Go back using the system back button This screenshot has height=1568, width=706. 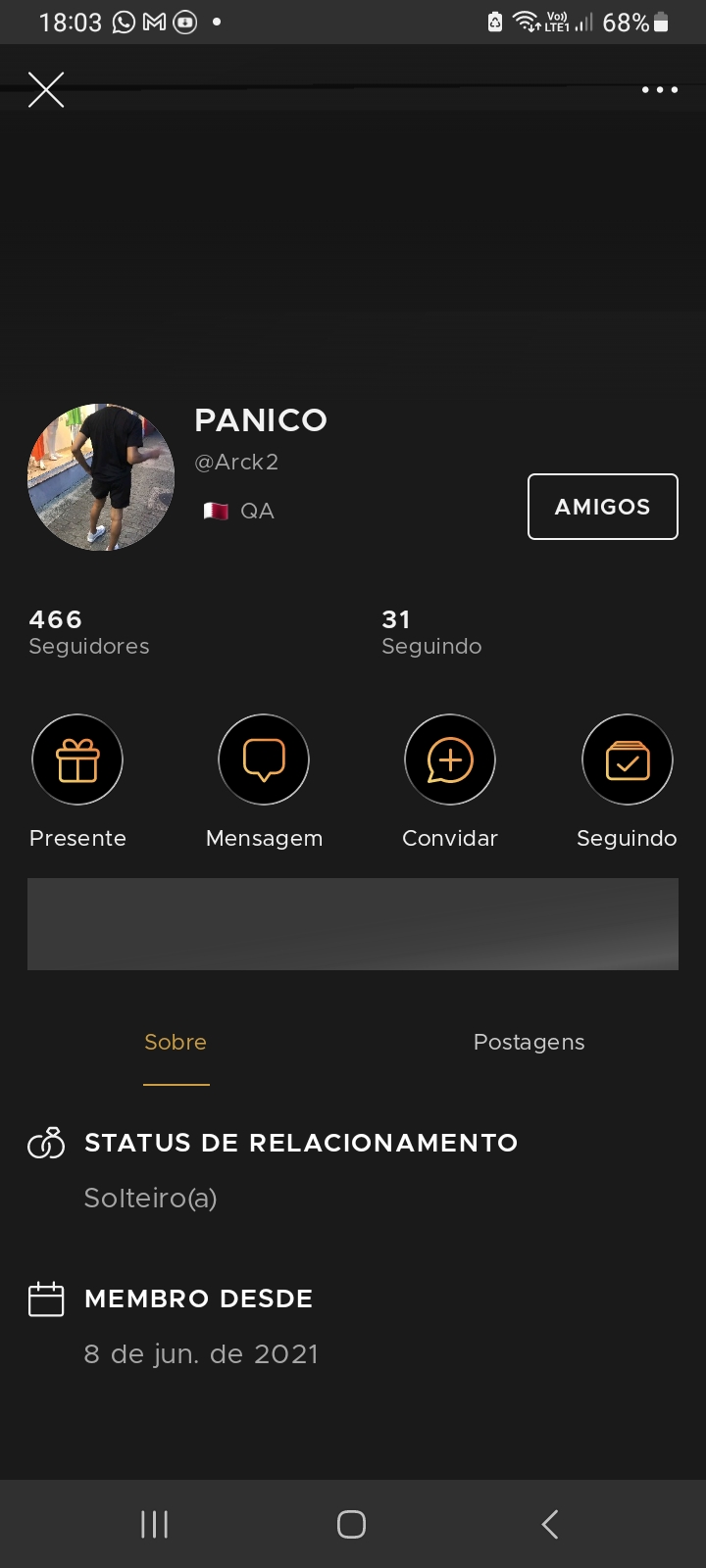point(550,1524)
